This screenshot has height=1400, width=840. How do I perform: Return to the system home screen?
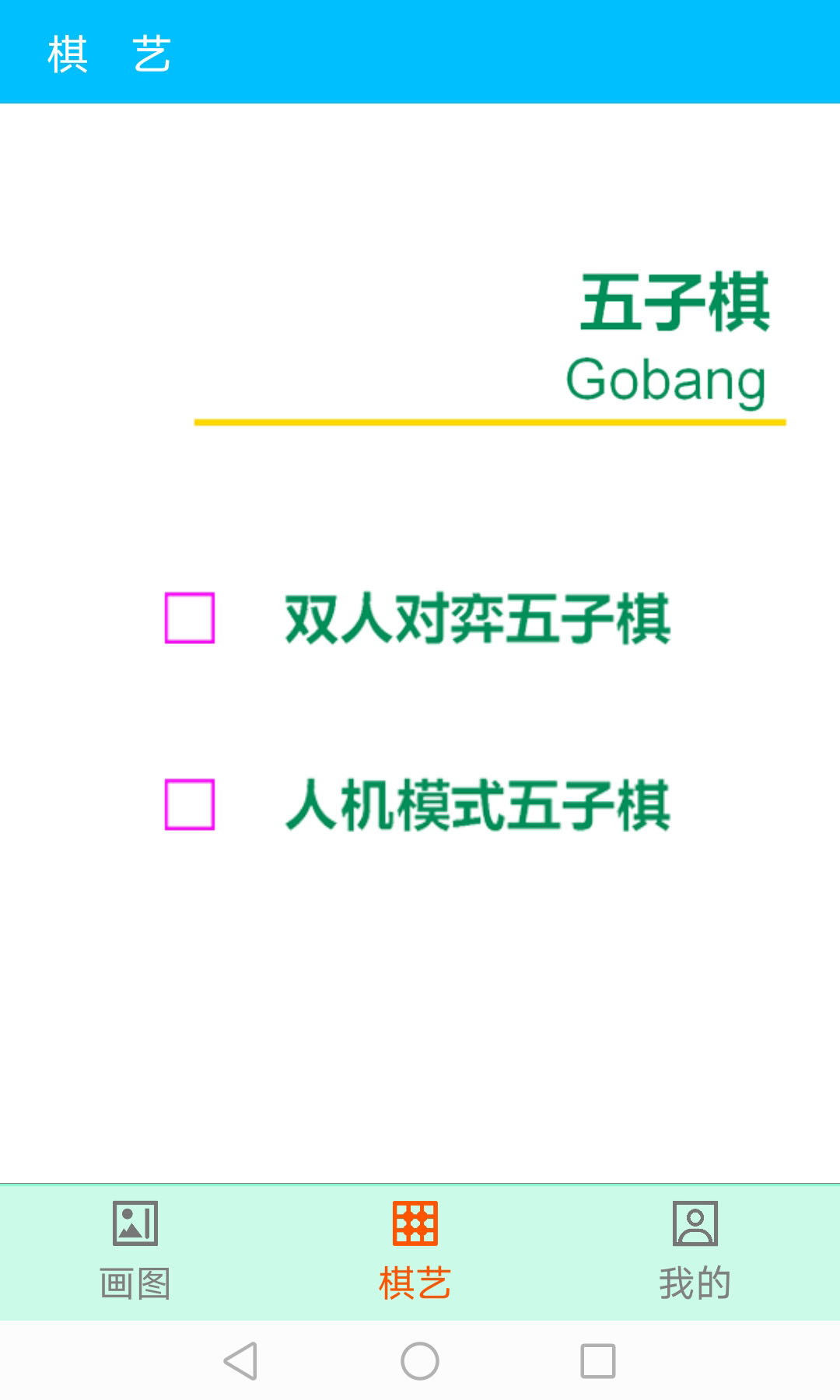pyautogui.click(x=420, y=1361)
